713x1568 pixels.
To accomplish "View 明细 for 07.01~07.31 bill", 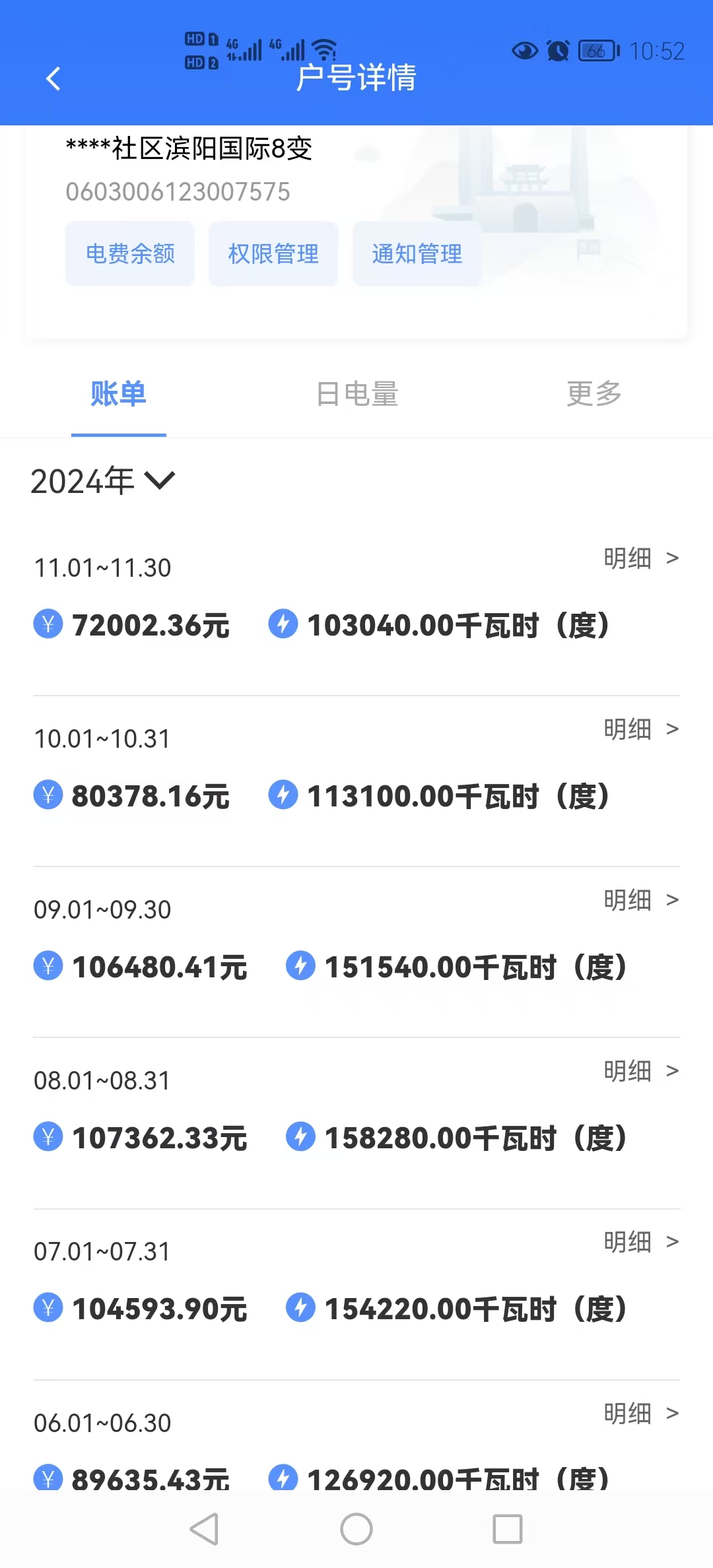I will [x=640, y=1242].
